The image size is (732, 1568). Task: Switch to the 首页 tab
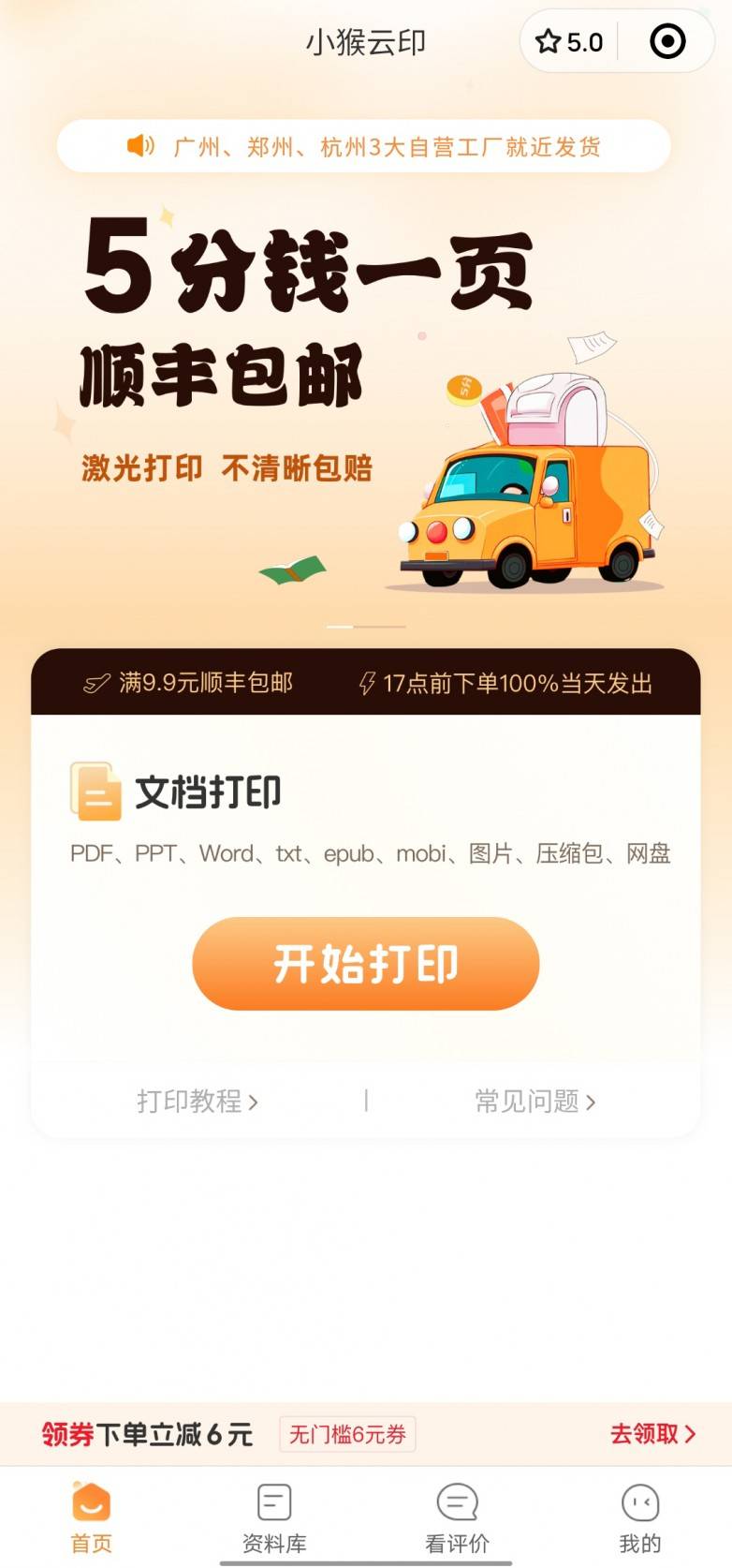pos(92,1517)
